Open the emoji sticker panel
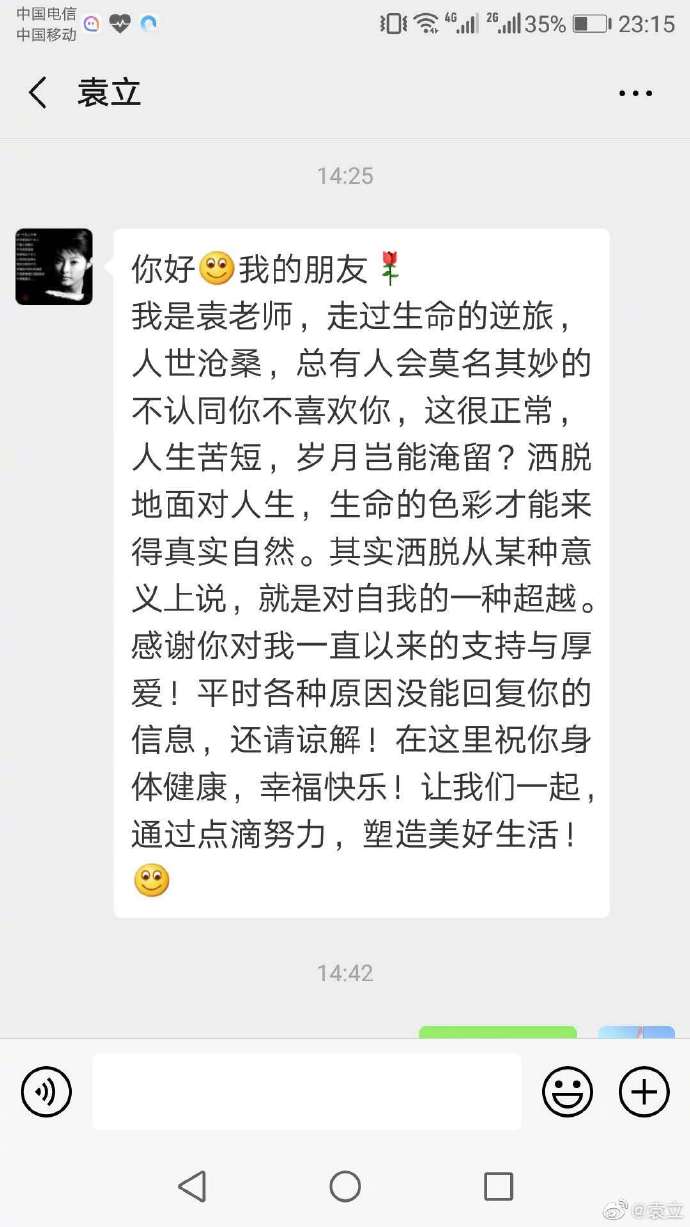Viewport: 690px width, 1227px height. 567,1091
